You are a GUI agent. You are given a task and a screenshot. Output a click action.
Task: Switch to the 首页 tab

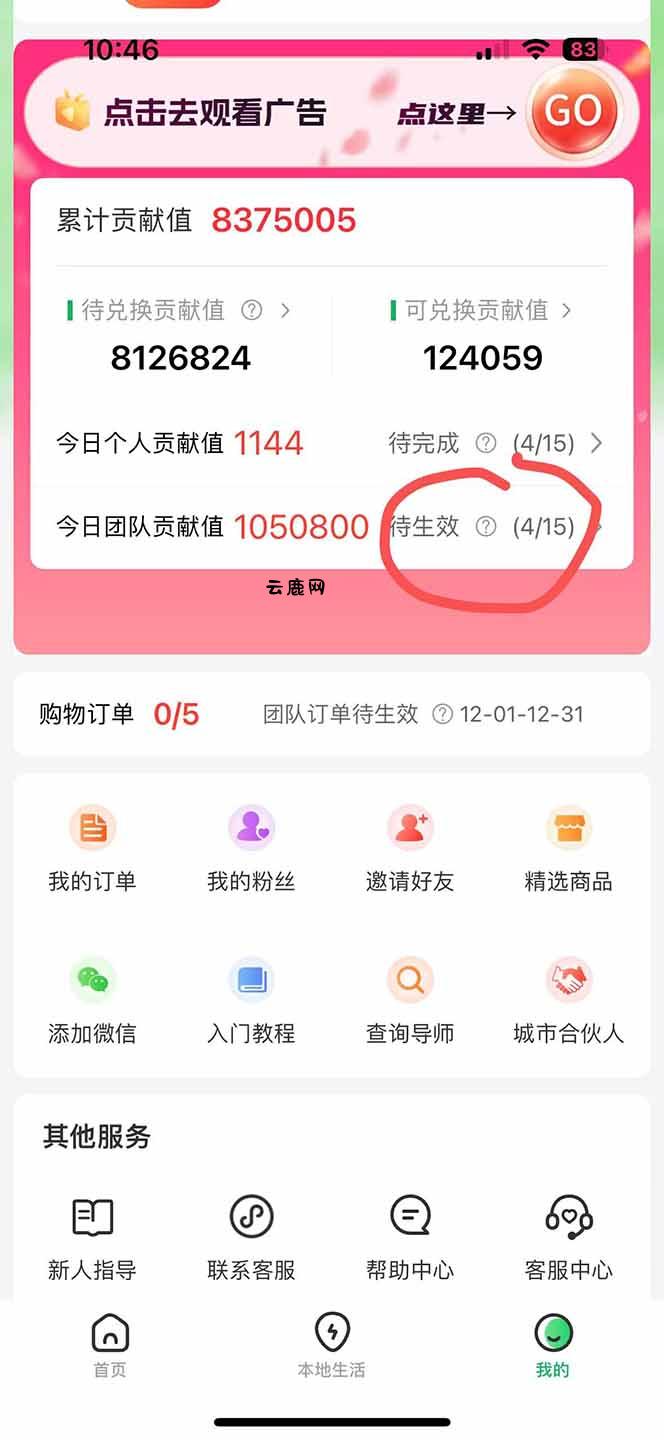(110, 1346)
